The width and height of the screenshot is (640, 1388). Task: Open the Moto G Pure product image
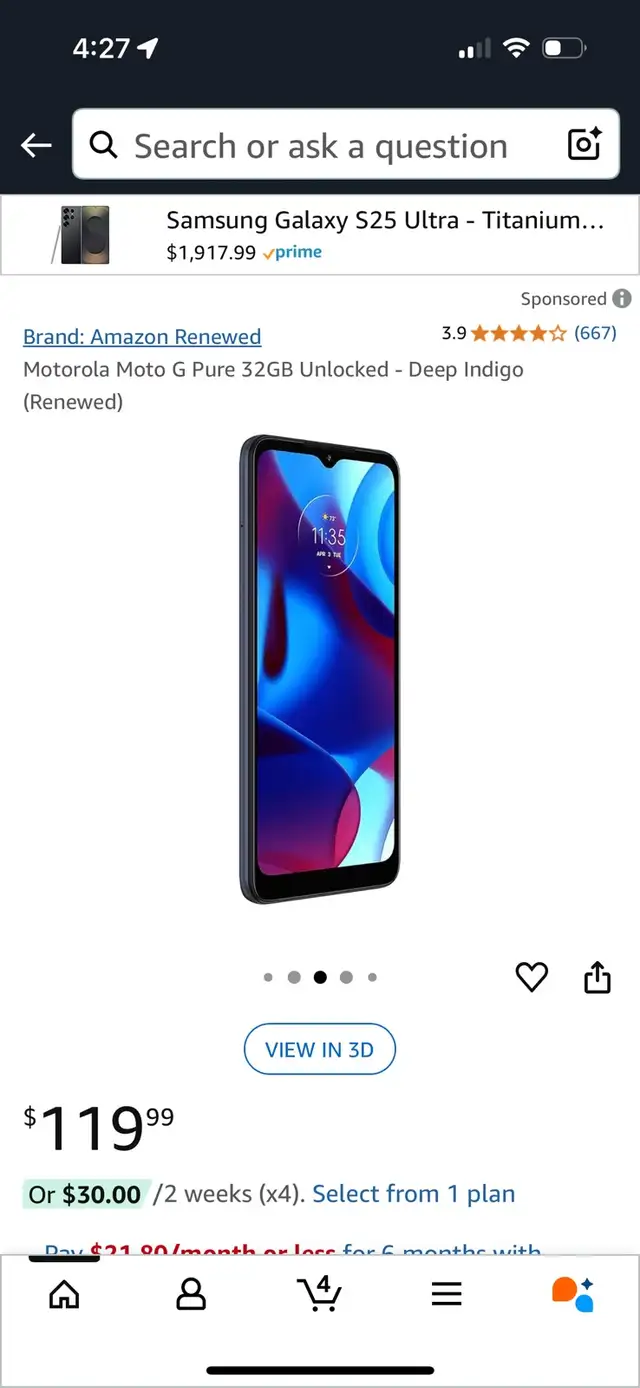320,670
